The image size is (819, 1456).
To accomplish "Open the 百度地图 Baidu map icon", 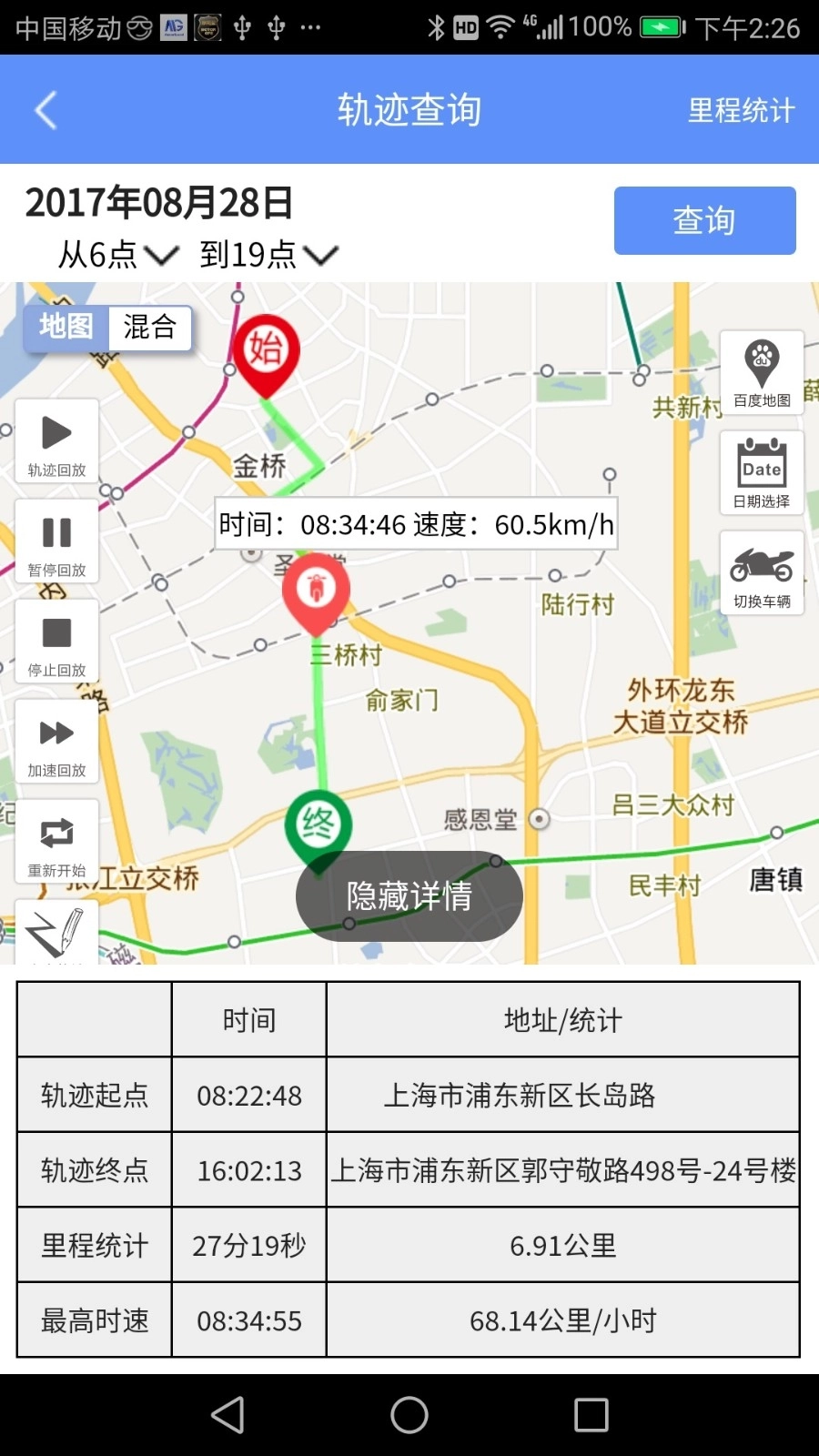I will click(x=762, y=371).
